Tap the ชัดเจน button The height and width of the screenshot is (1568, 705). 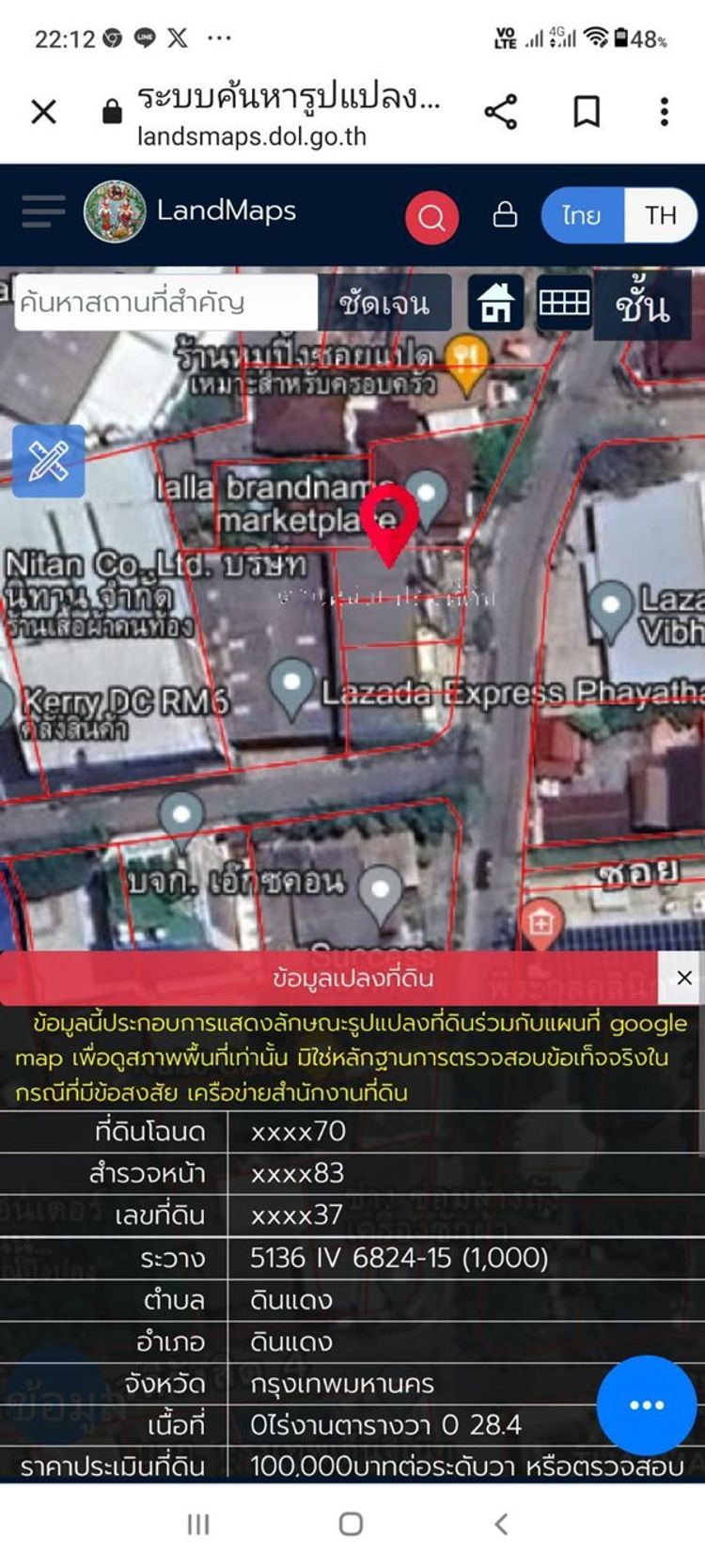pos(384,303)
